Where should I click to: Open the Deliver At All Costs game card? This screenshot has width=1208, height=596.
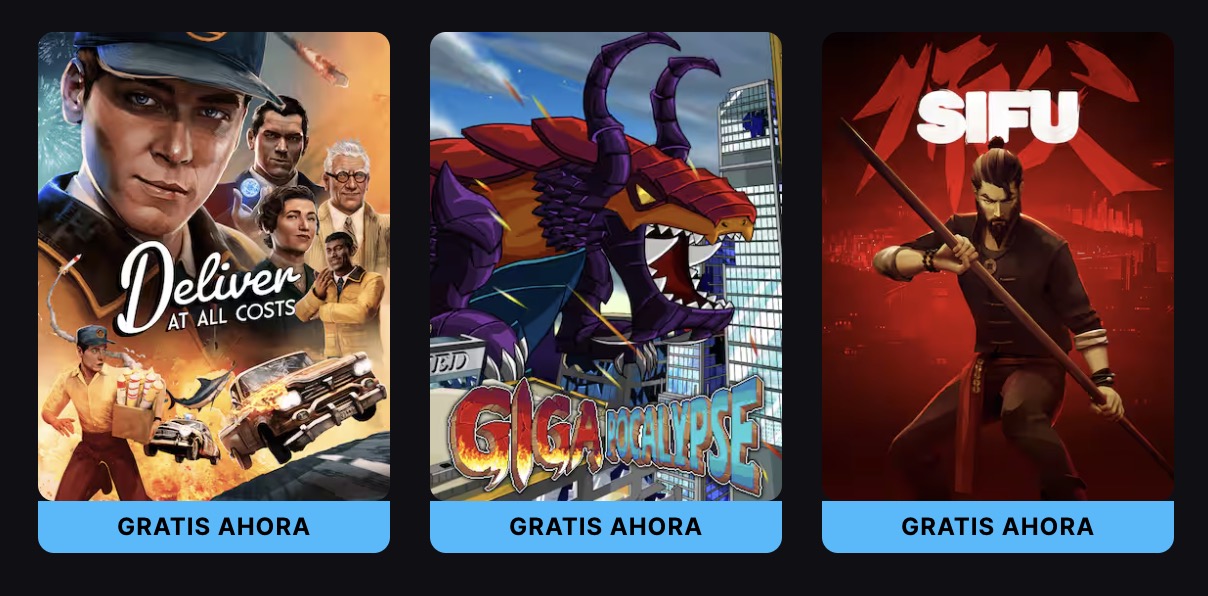point(213,267)
